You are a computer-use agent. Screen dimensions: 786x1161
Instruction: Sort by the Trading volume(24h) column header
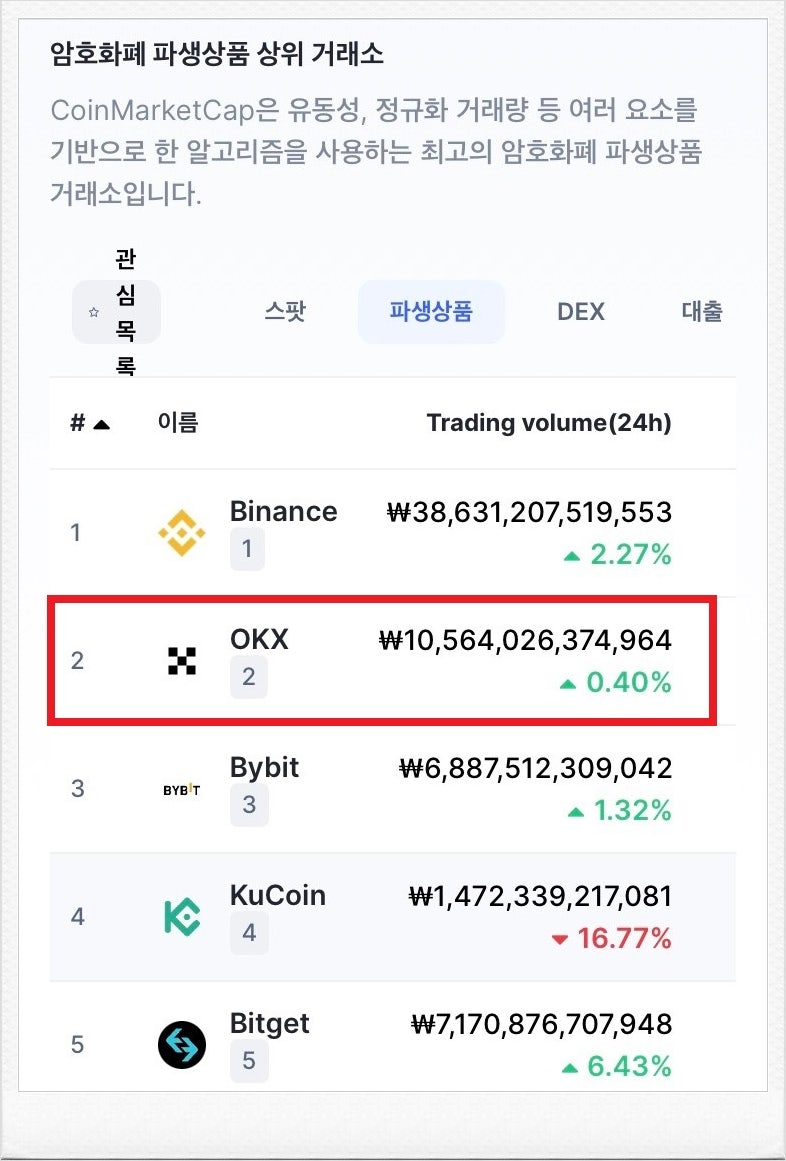pyautogui.click(x=551, y=422)
